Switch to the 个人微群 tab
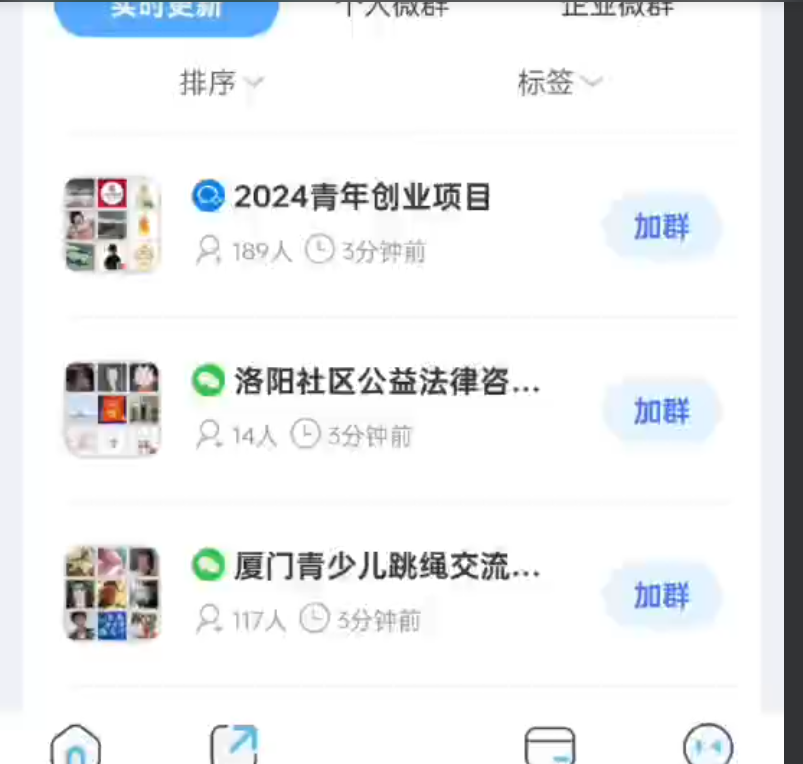803x764 pixels. click(x=392, y=10)
